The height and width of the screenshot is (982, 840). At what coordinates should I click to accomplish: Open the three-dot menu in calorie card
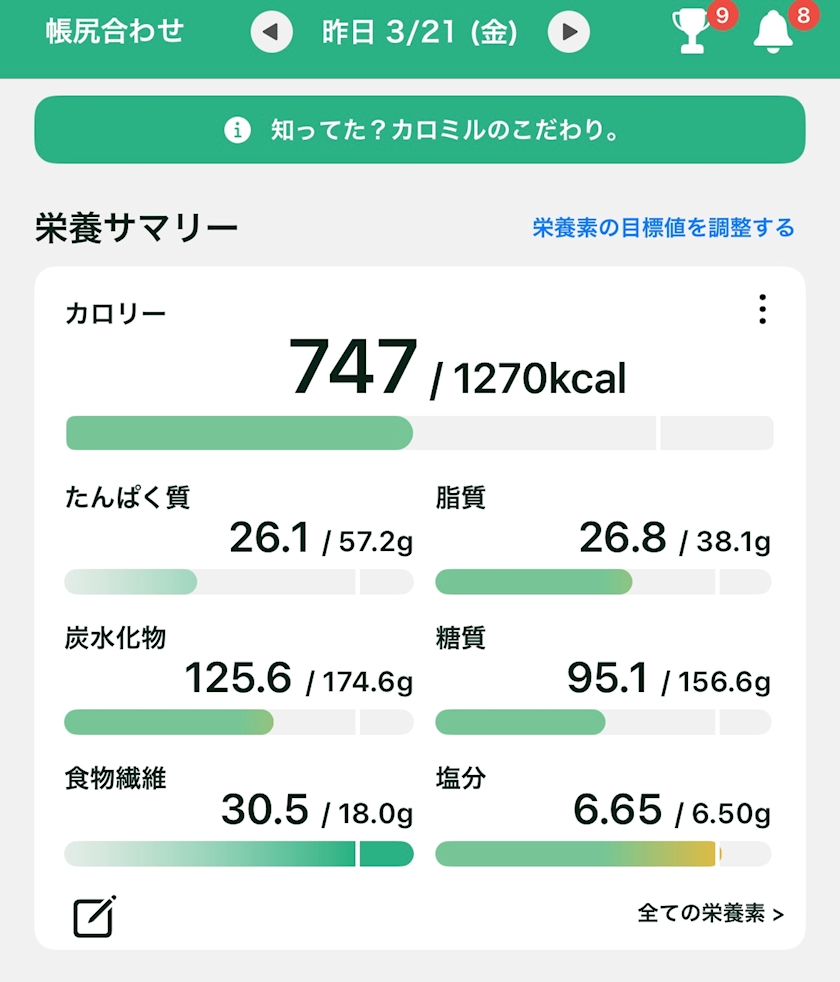coord(763,309)
